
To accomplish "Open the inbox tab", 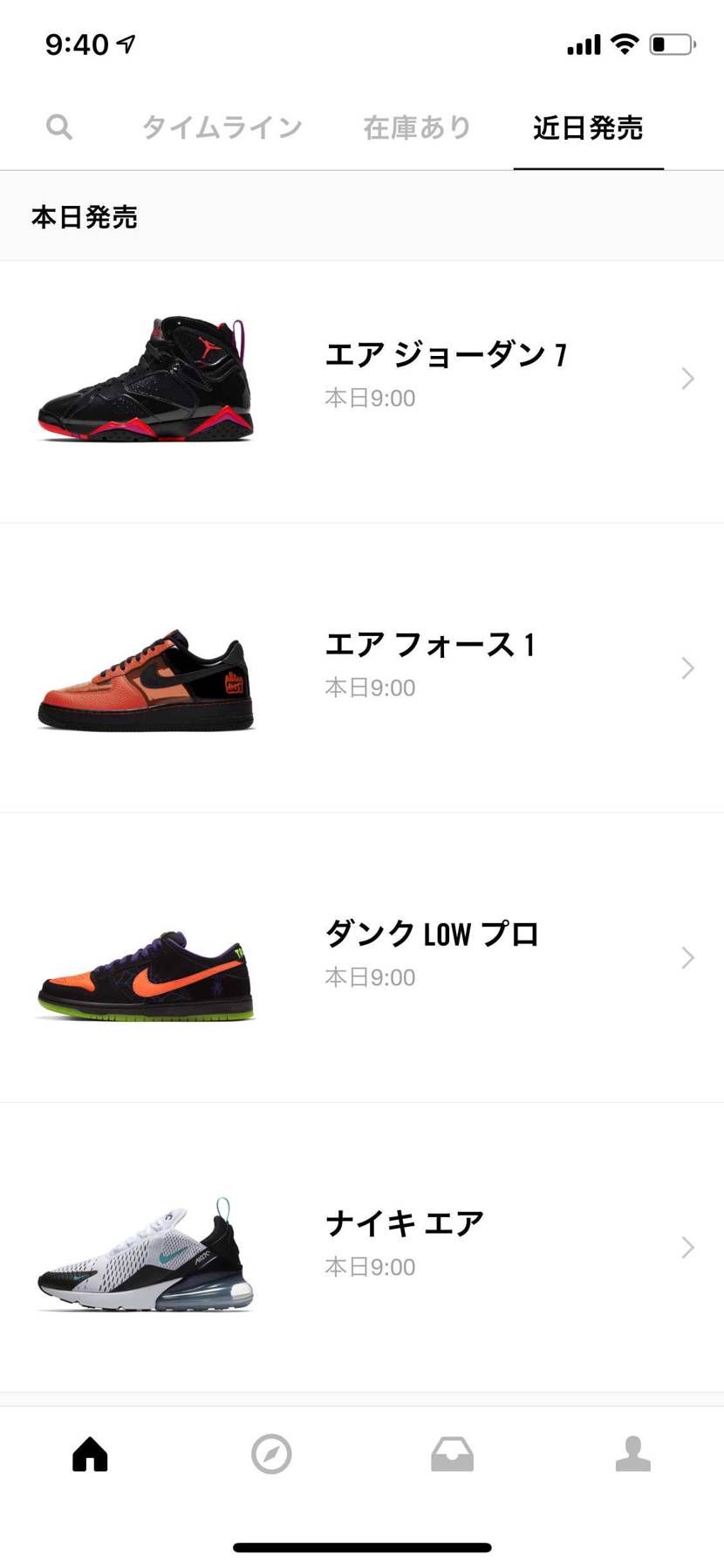I will [x=452, y=1455].
